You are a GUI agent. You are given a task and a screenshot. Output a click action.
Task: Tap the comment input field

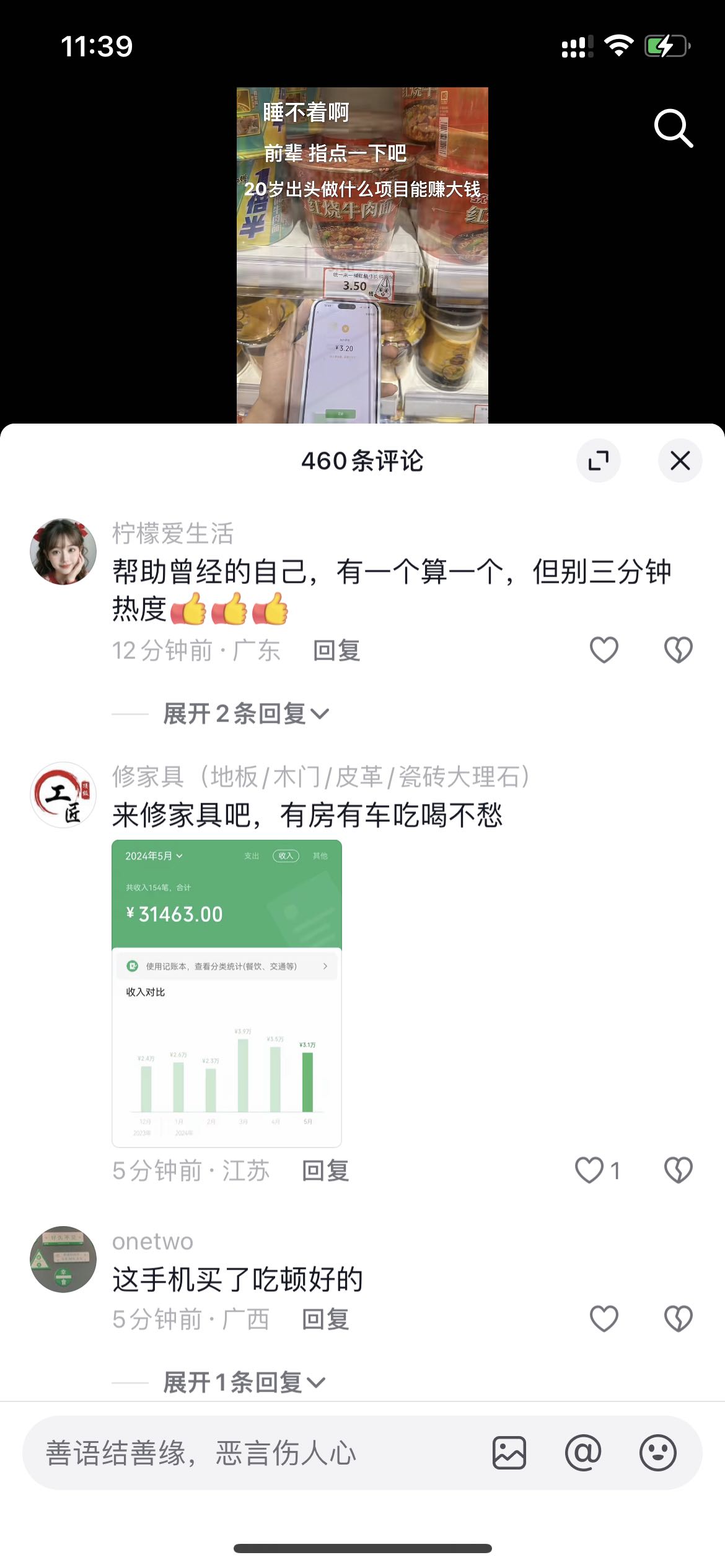pos(248,1453)
